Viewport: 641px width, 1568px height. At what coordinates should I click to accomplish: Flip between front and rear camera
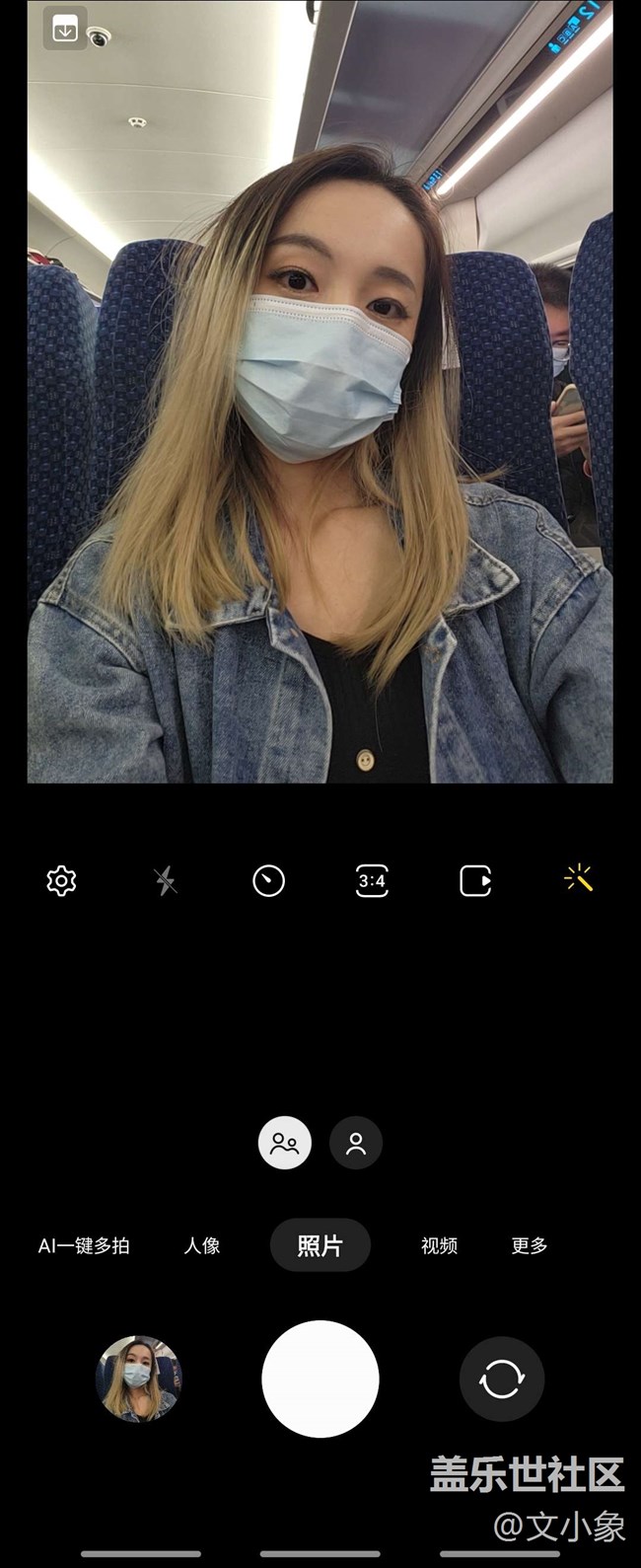click(x=502, y=1379)
